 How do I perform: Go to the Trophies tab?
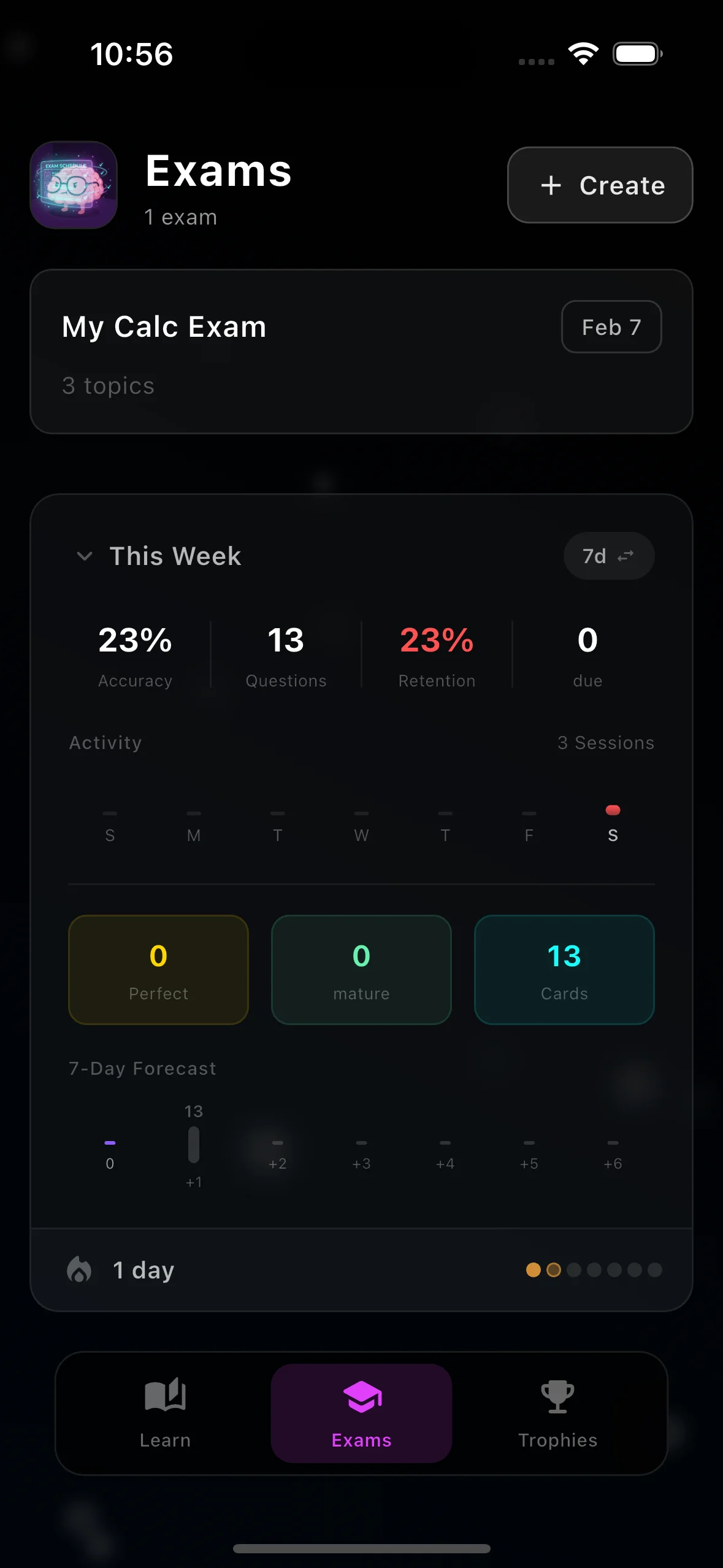tap(557, 1413)
